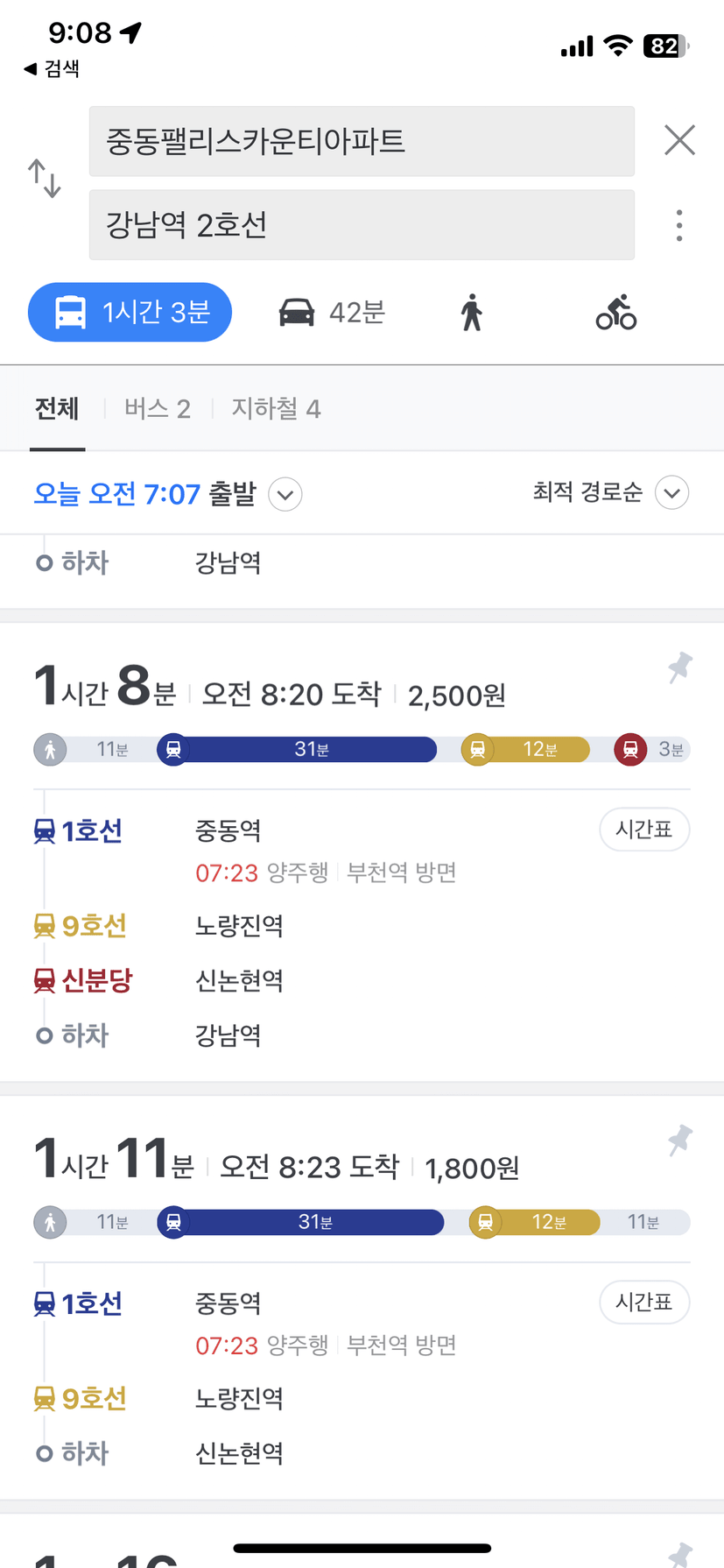
Task: Switch to car route 42분
Action: [332, 312]
